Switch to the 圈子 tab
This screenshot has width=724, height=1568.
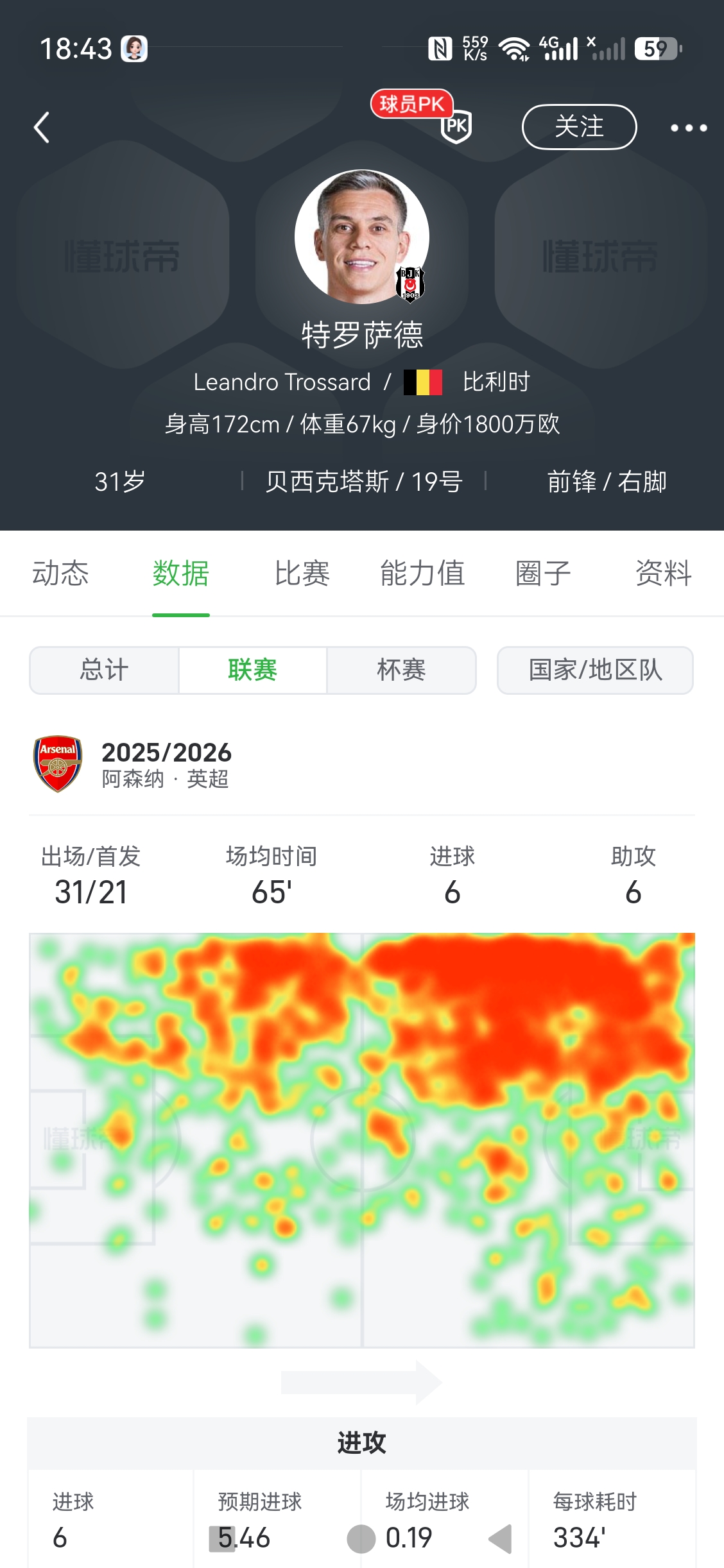pyautogui.click(x=543, y=573)
